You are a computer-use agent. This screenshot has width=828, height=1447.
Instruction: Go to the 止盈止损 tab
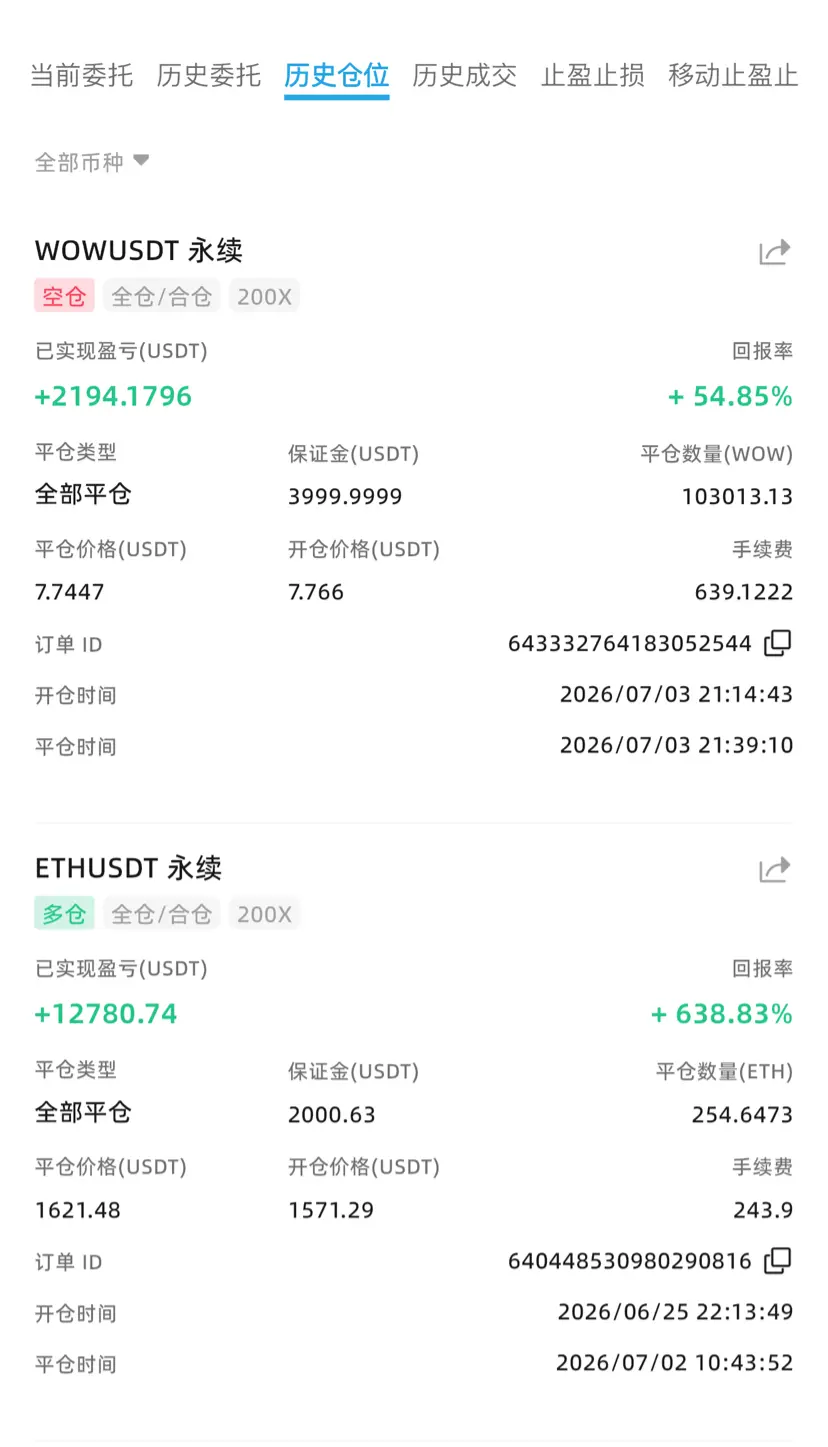pyautogui.click(x=592, y=75)
